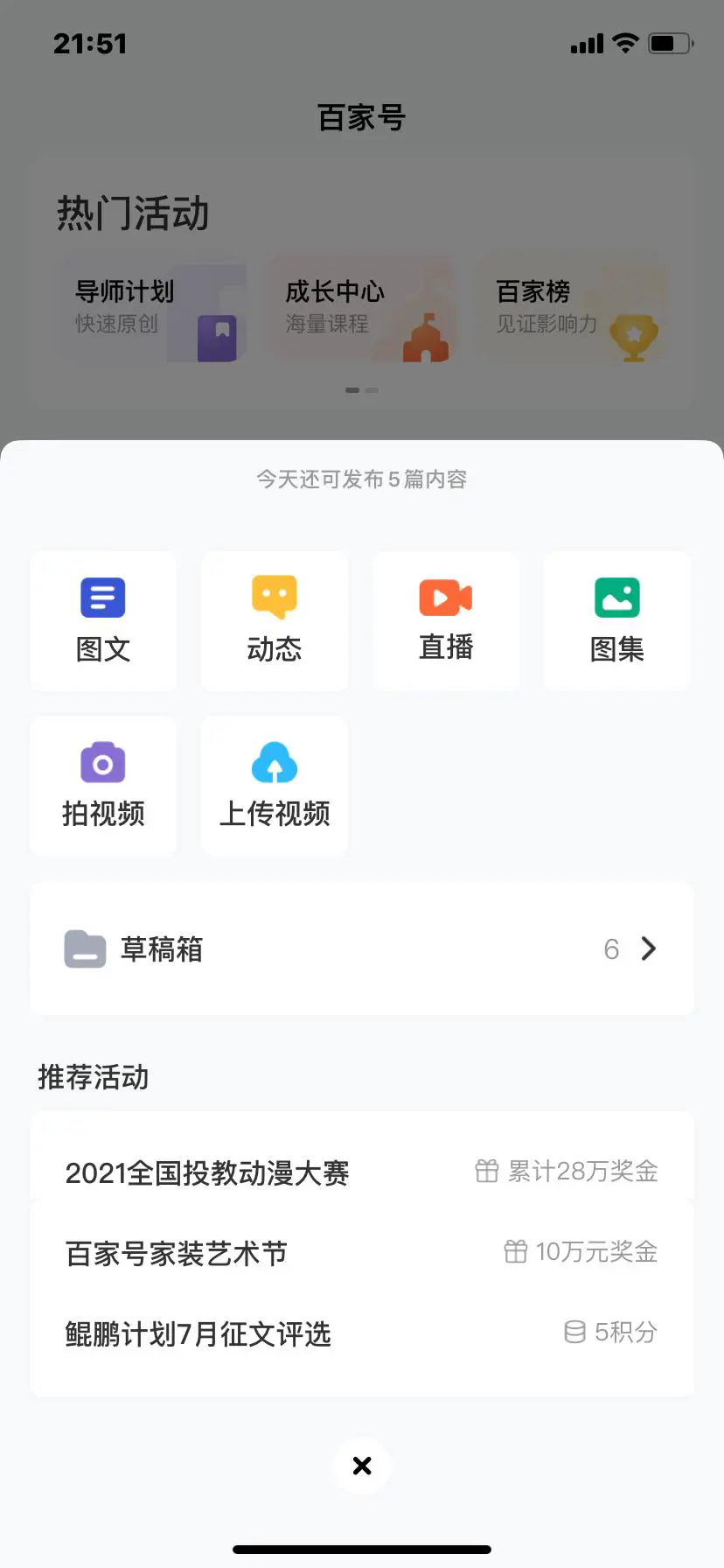
Task: Select 上传视频 to upload video
Action: click(275, 785)
